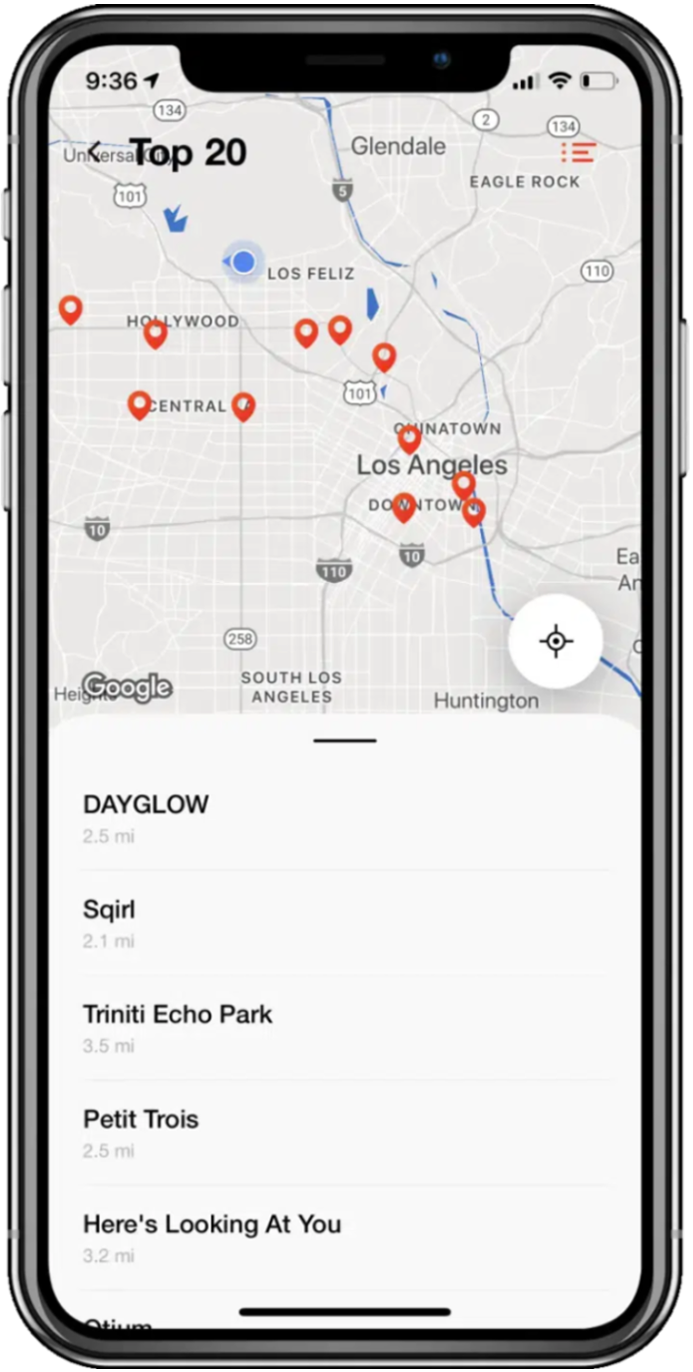The width and height of the screenshot is (693, 1372).
Task: Switch to list view icon
Action: tap(577, 153)
